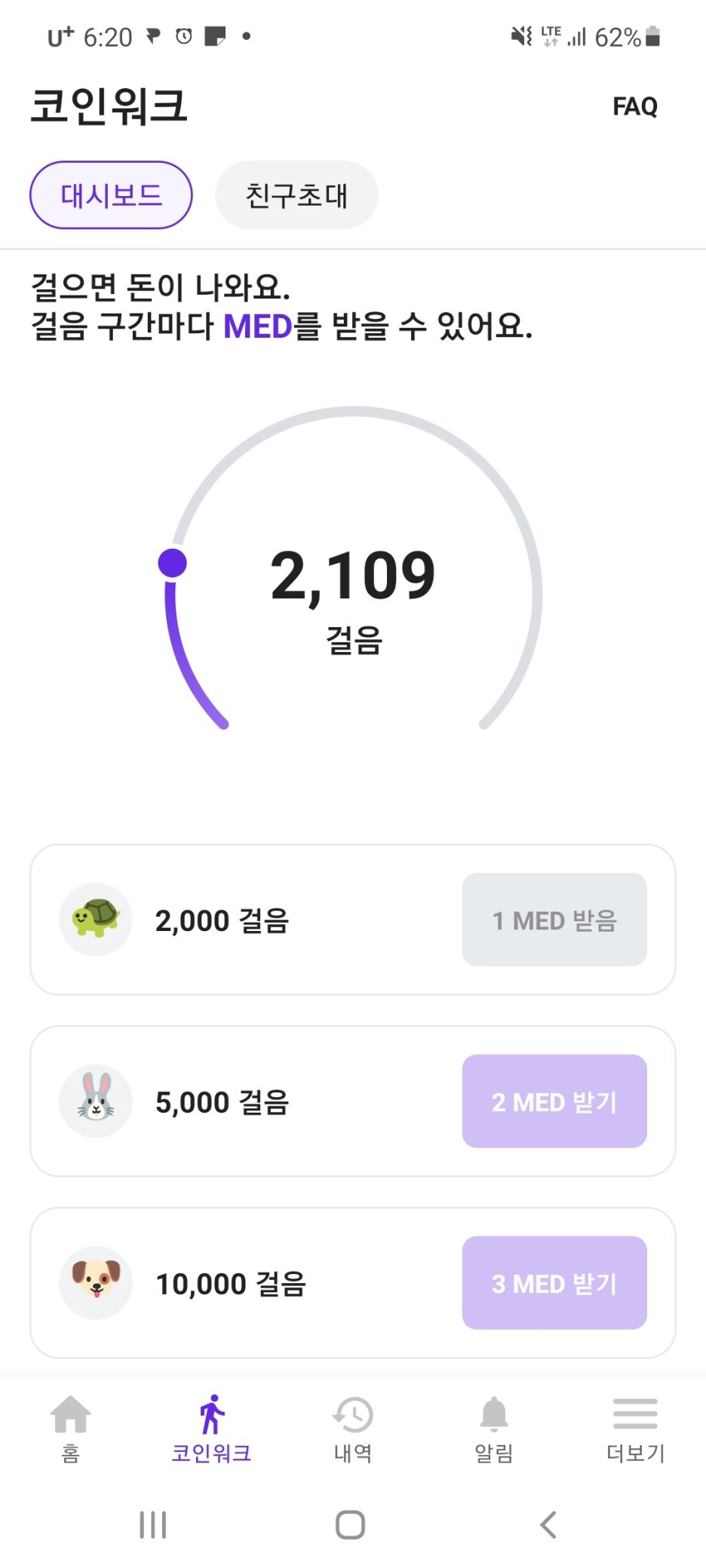
Task: Select the 코인워크 bottom tab
Action: click(211, 1428)
